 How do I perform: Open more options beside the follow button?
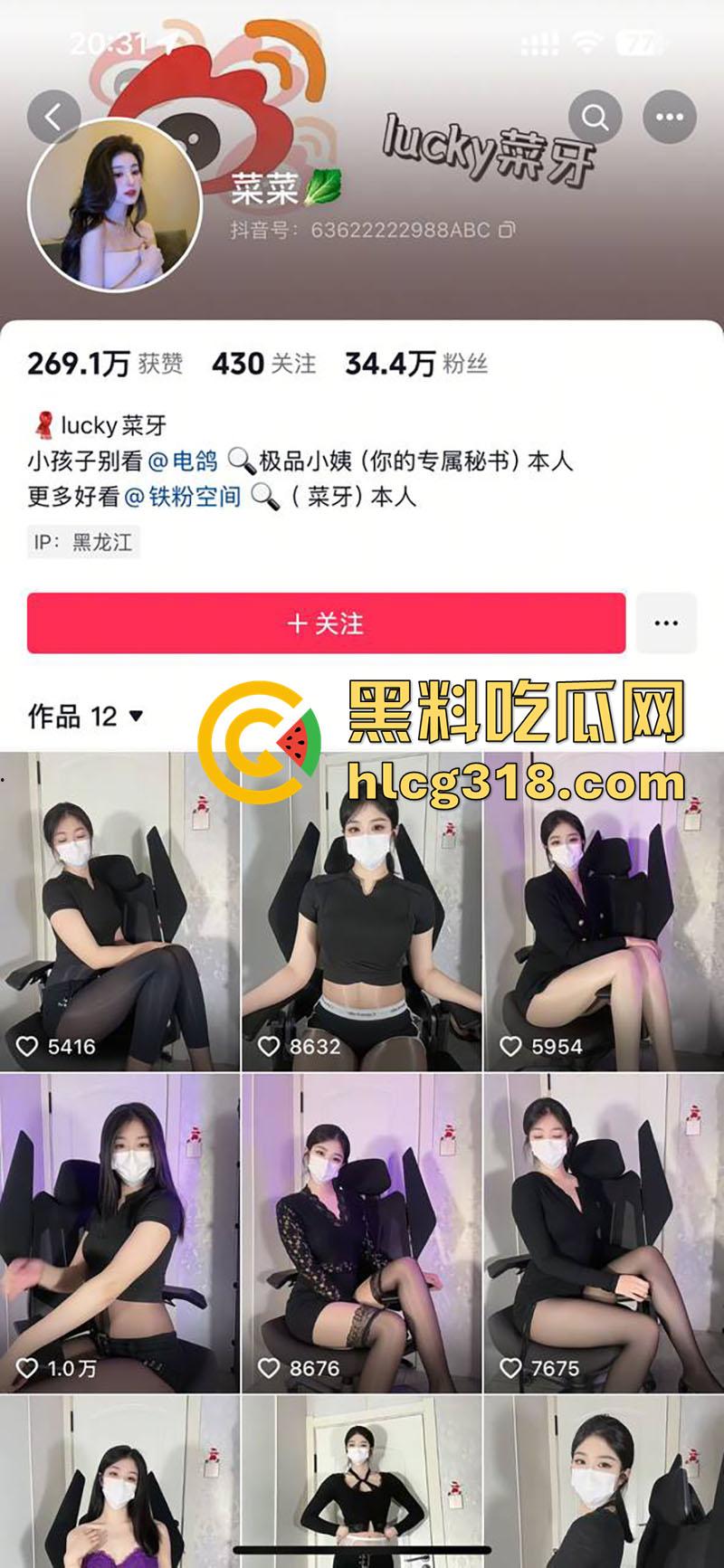pyautogui.click(x=666, y=623)
